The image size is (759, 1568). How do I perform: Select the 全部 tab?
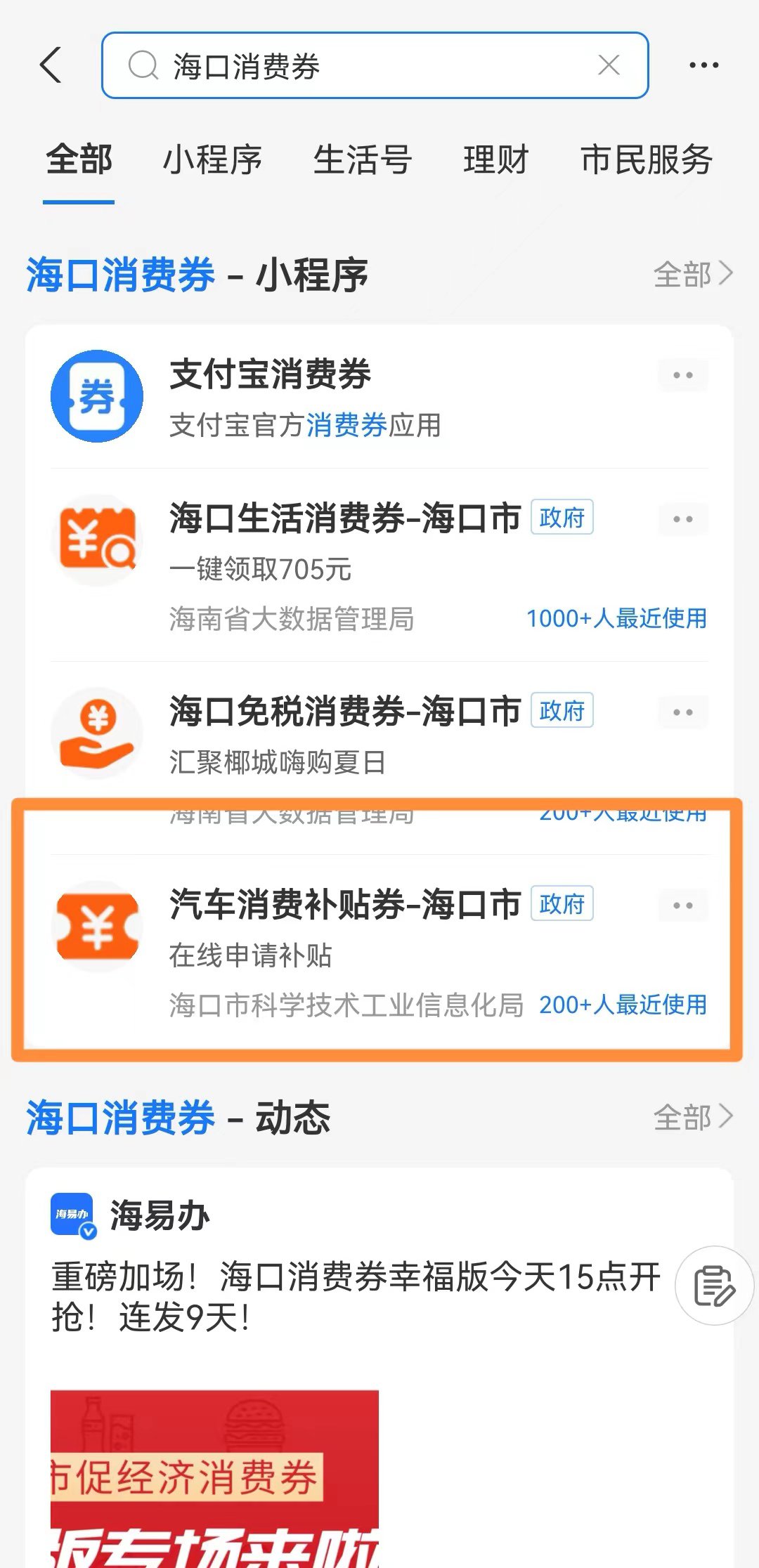point(79,160)
